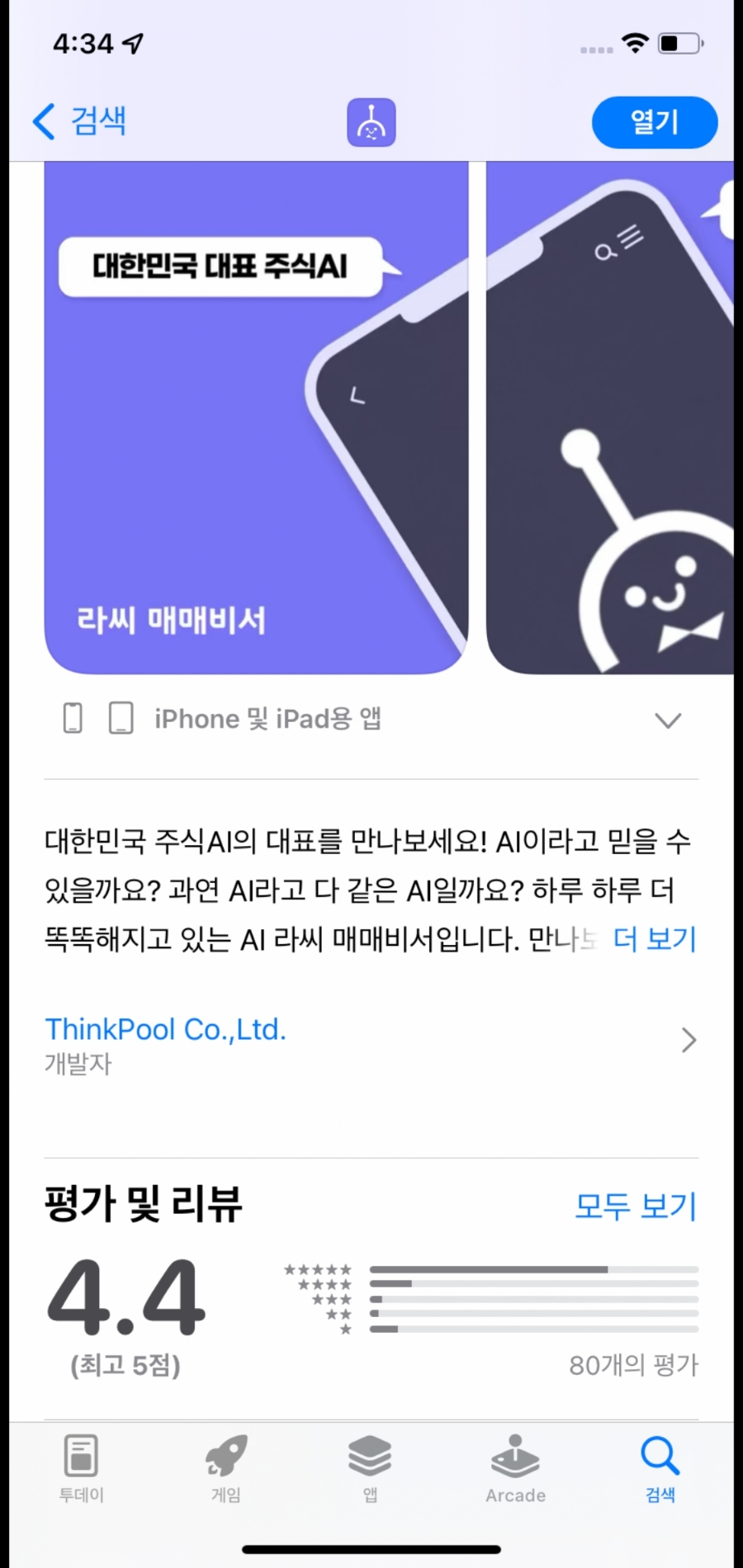Open the second robot mascot screenshot
The height and width of the screenshot is (1568, 743).
click(609, 417)
